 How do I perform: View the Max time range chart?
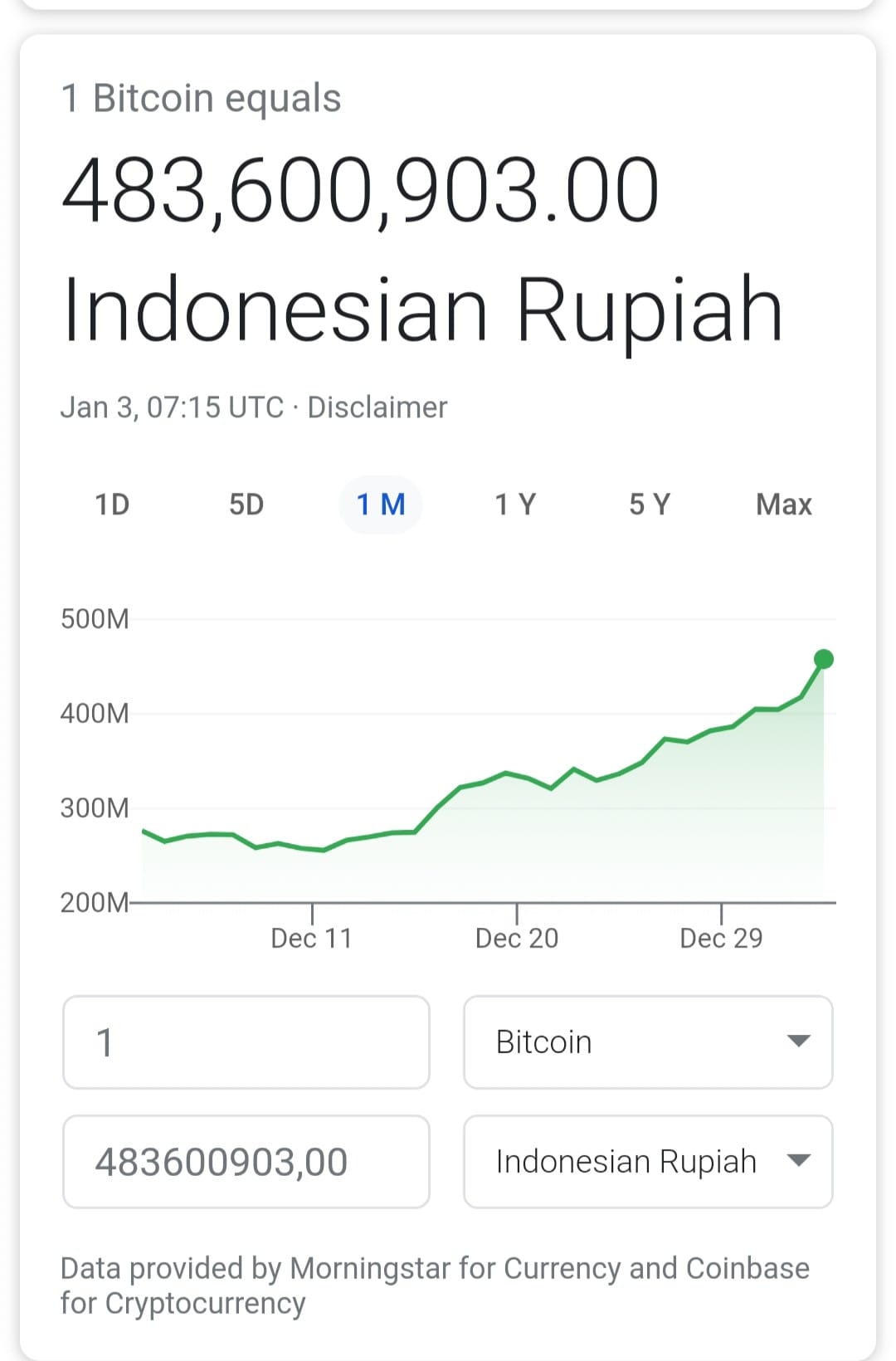pyautogui.click(x=784, y=505)
